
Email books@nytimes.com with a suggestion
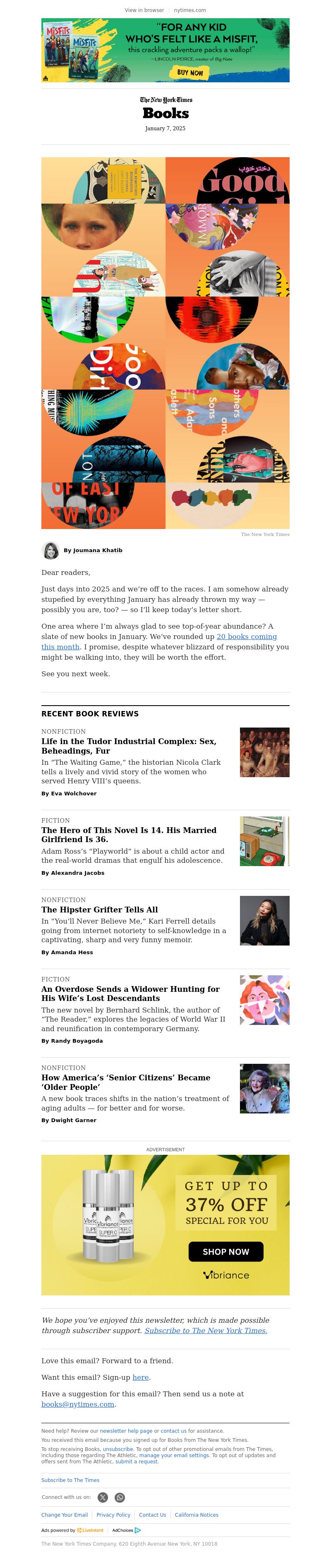coord(77,1404)
